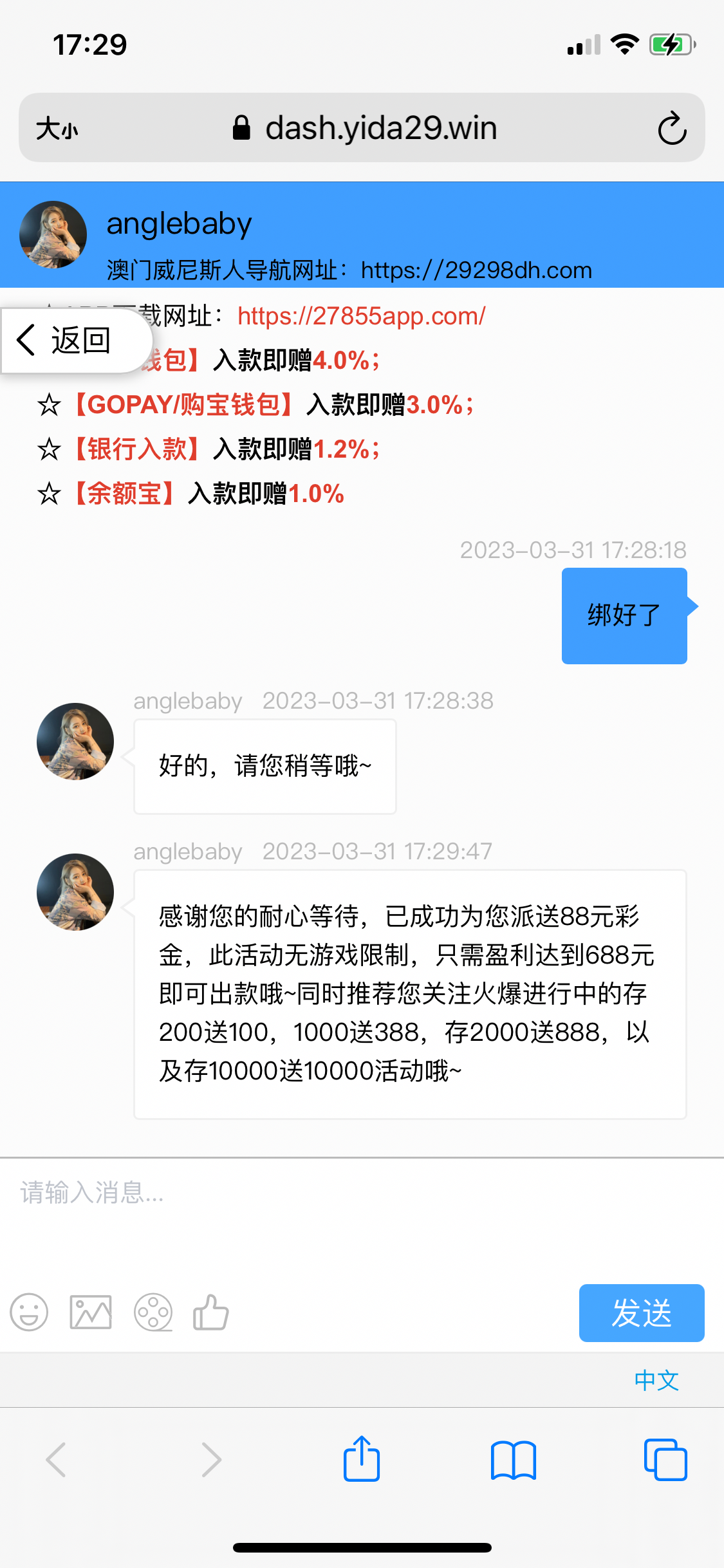
Task: Click the image upload icon
Action: (90, 1312)
